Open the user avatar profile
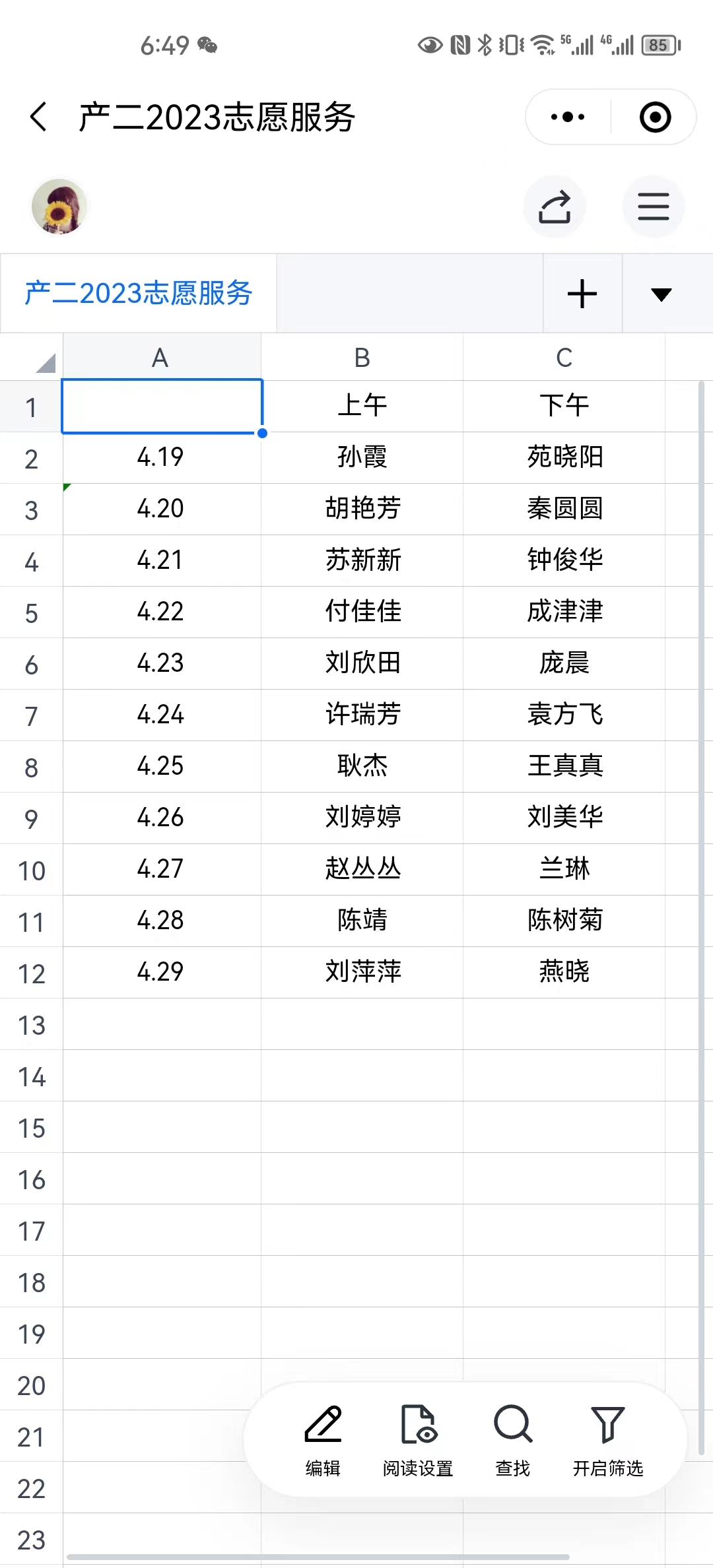The height and width of the screenshot is (1568, 713). tap(59, 206)
